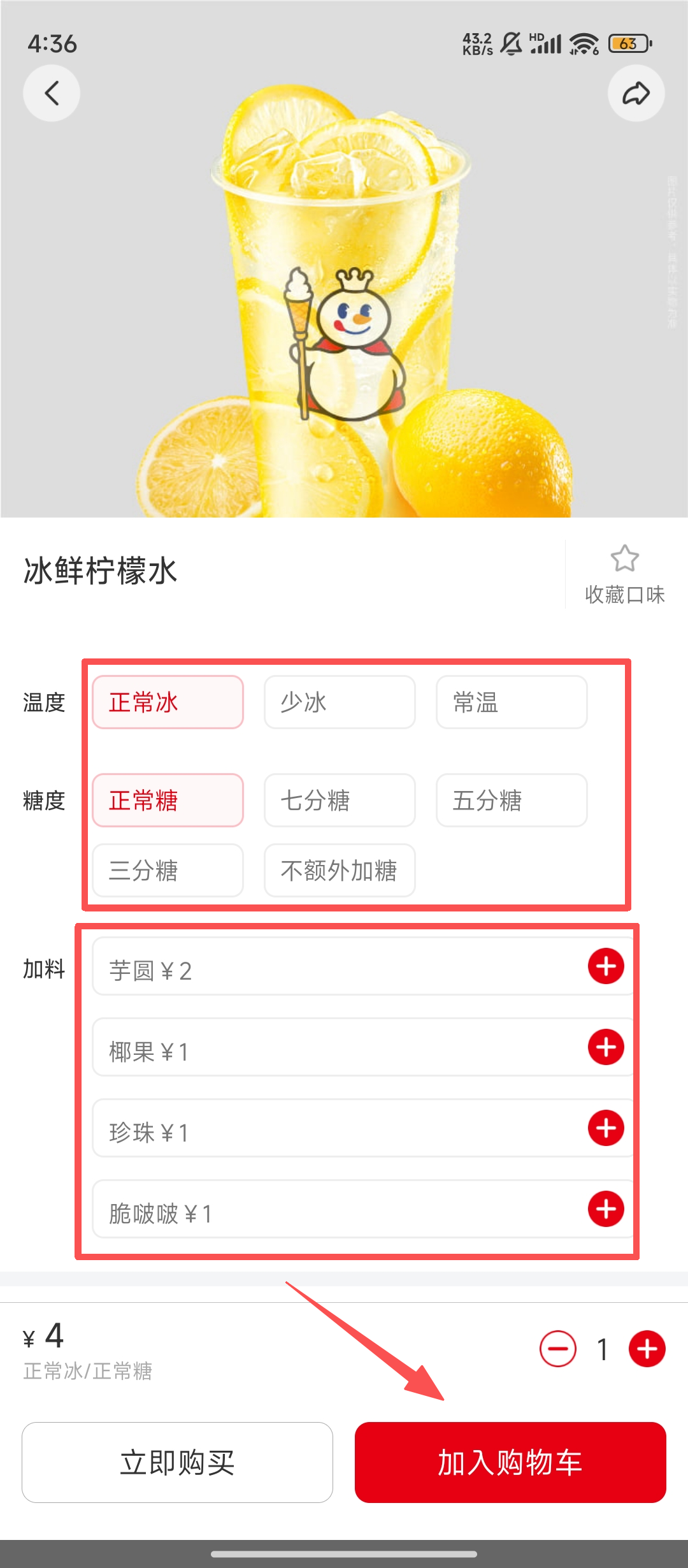Viewport: 688px width, 1568px height.
Task: Select 少冰 temperature option
Action: point(340,702)
